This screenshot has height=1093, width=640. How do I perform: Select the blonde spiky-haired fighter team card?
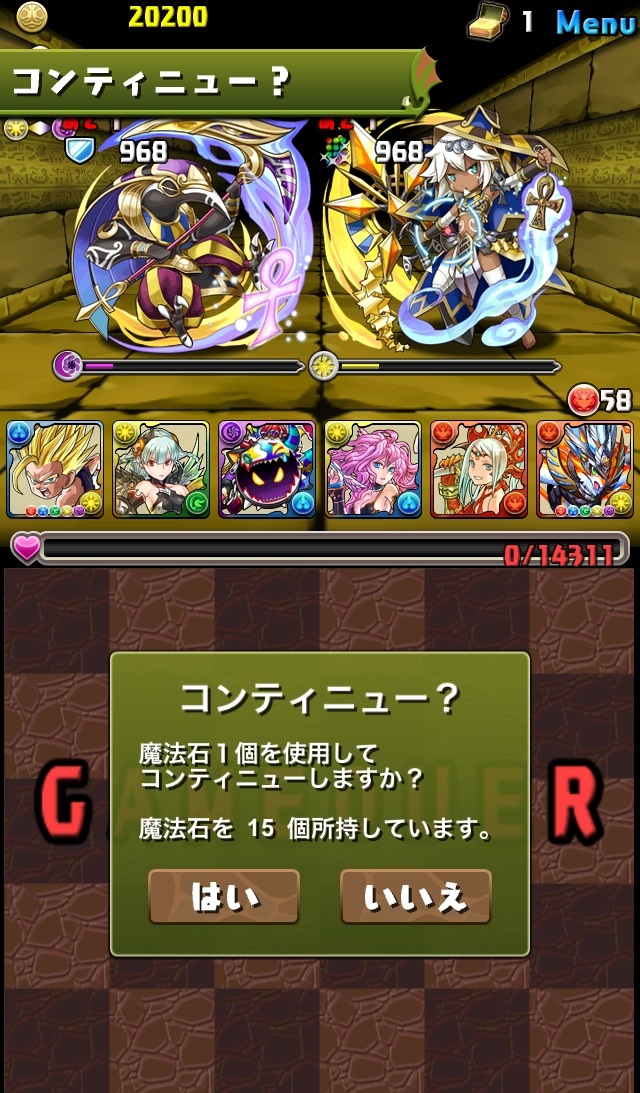(x=55, y=469)
